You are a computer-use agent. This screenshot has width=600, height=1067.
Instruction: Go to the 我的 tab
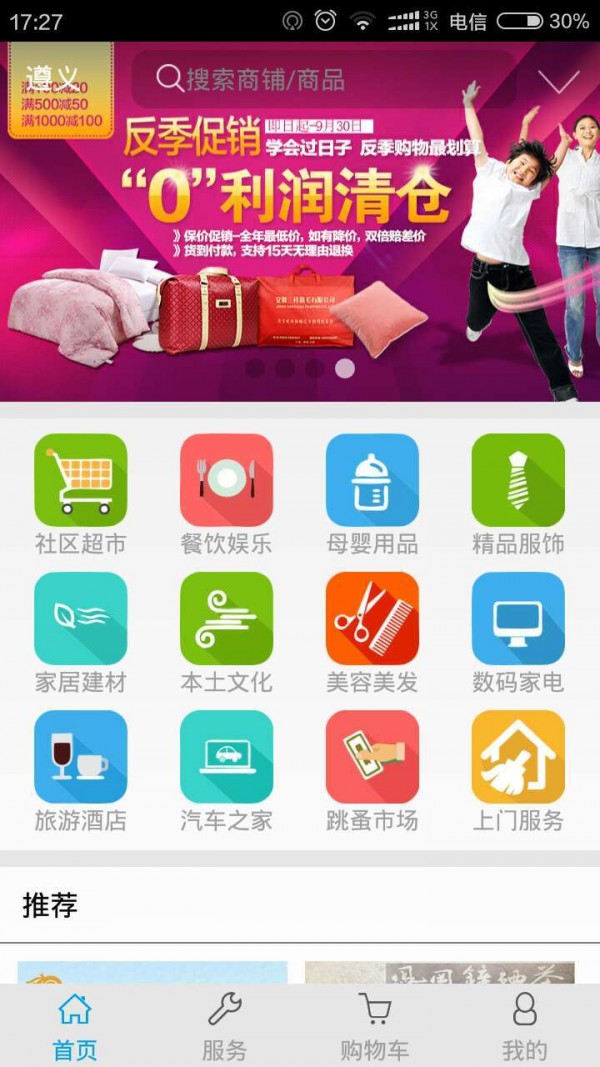[x=524, y=1026]
